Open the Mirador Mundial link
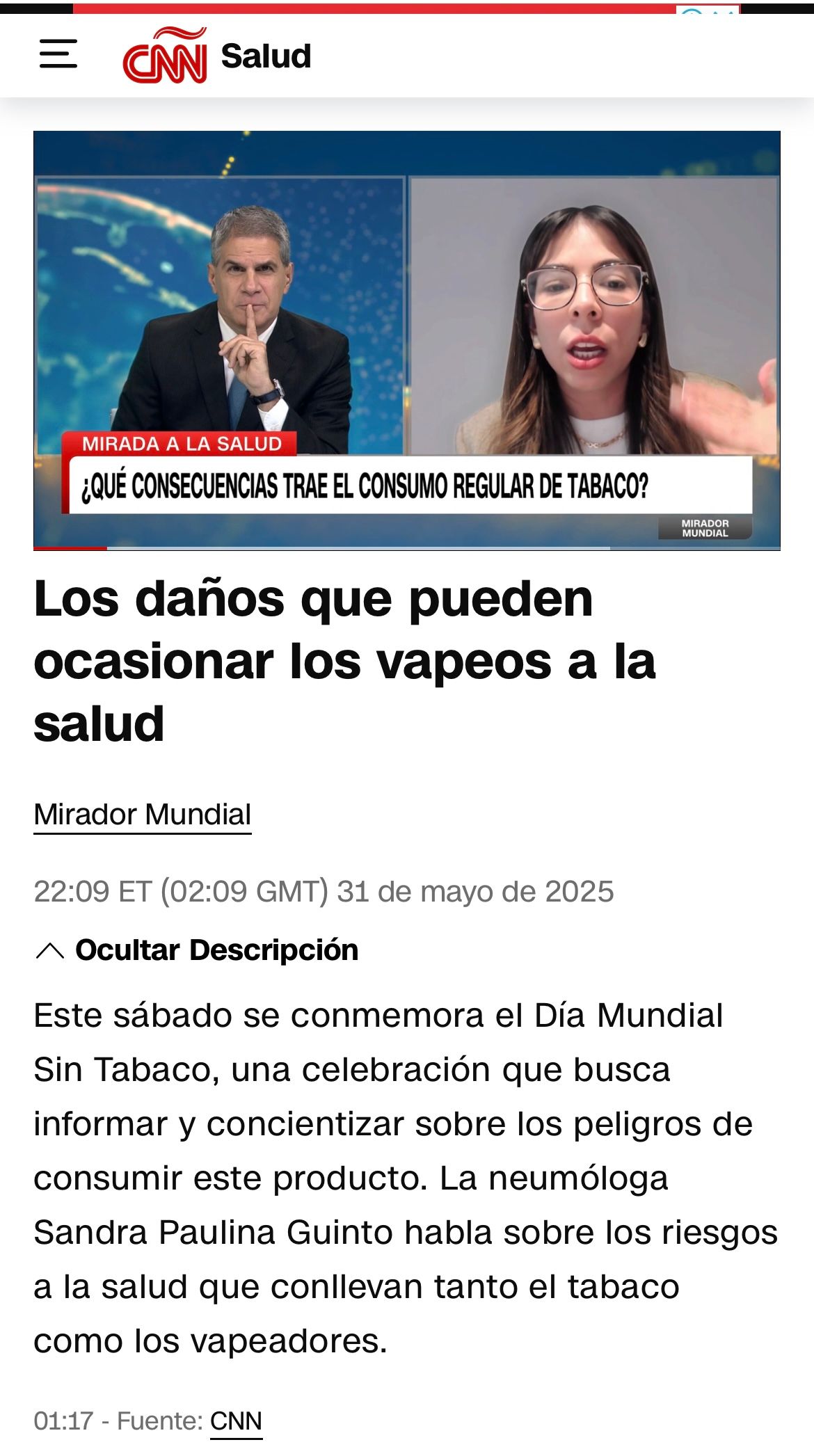 coord(143,815)
